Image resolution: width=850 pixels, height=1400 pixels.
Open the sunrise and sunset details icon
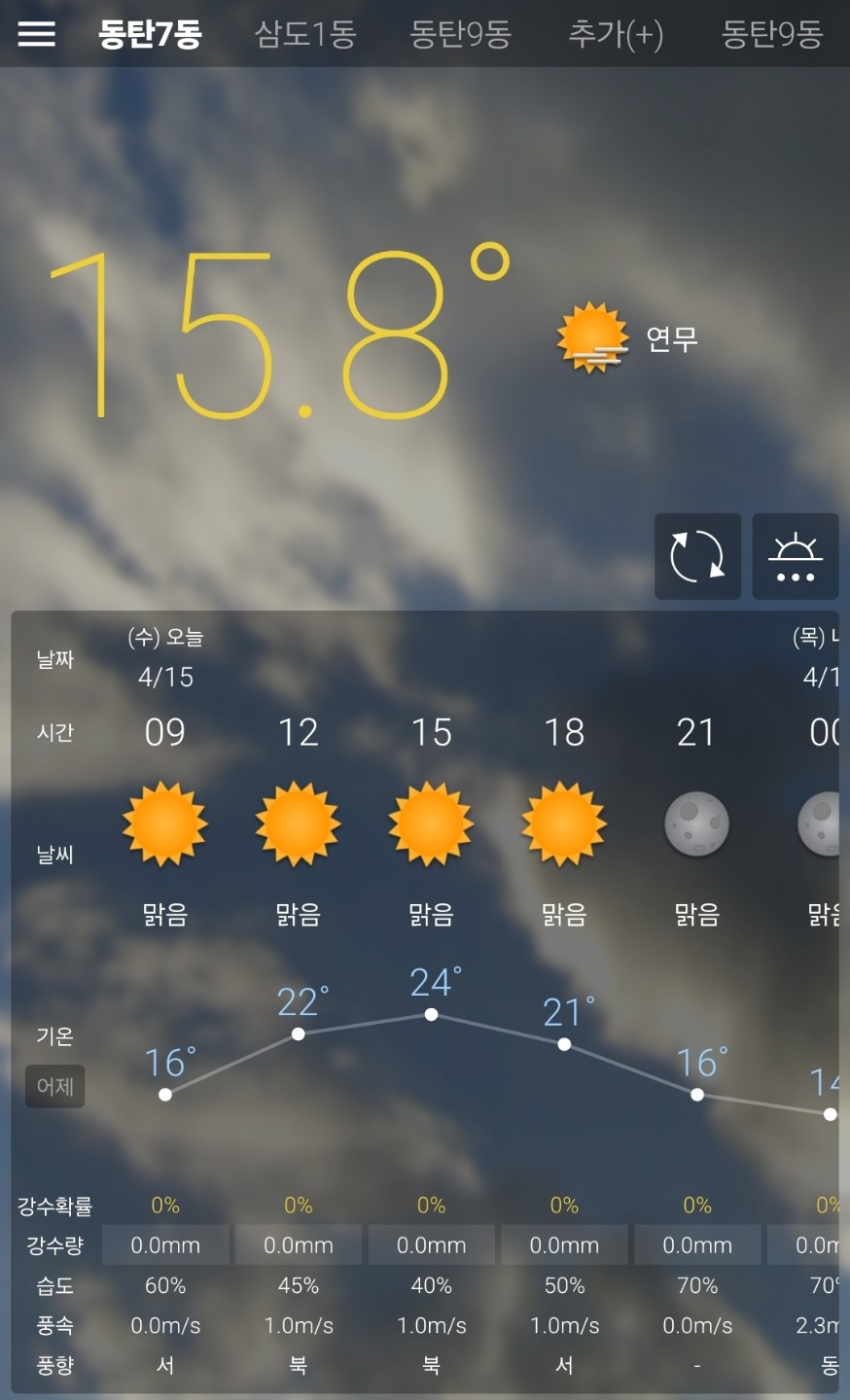796,557
